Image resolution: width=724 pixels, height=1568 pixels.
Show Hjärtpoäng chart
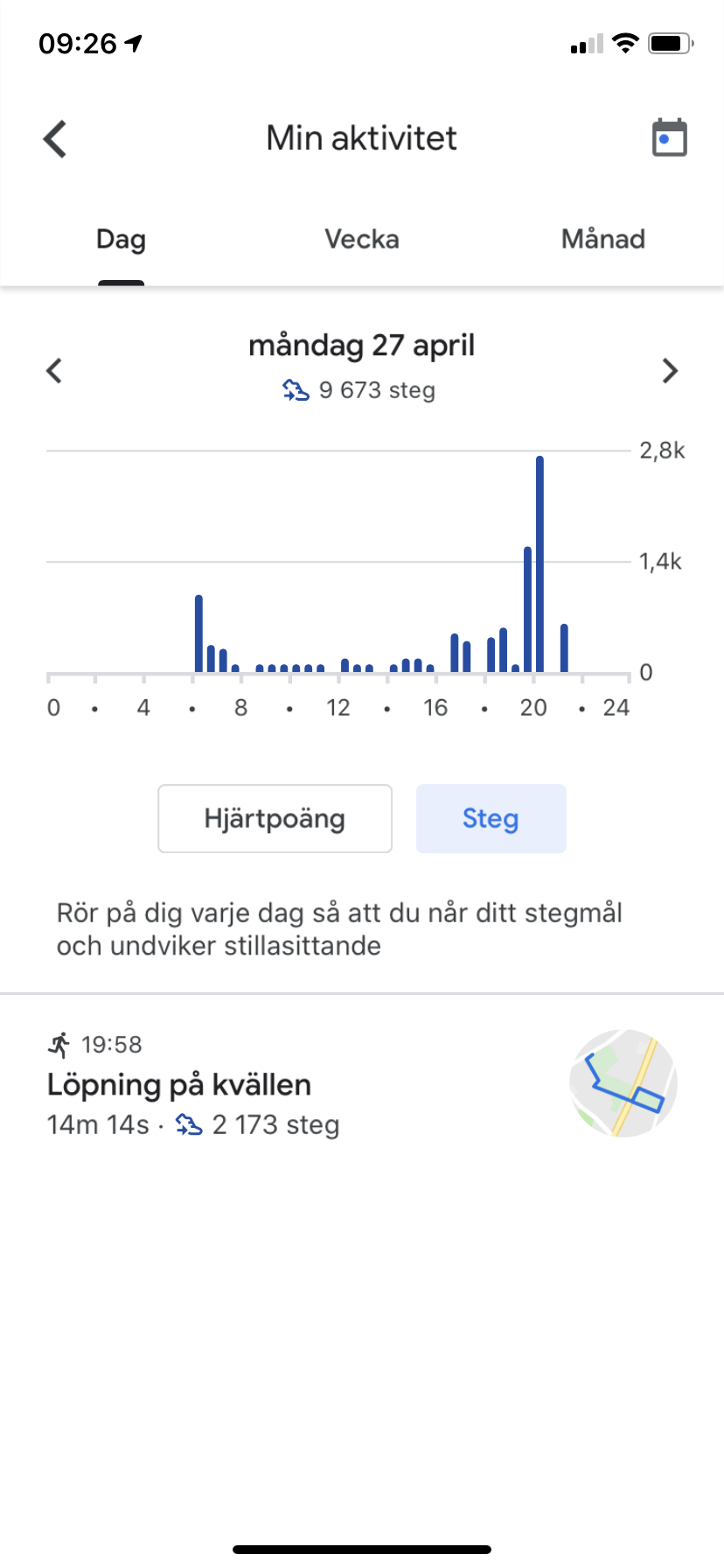[x=275, y=819]
